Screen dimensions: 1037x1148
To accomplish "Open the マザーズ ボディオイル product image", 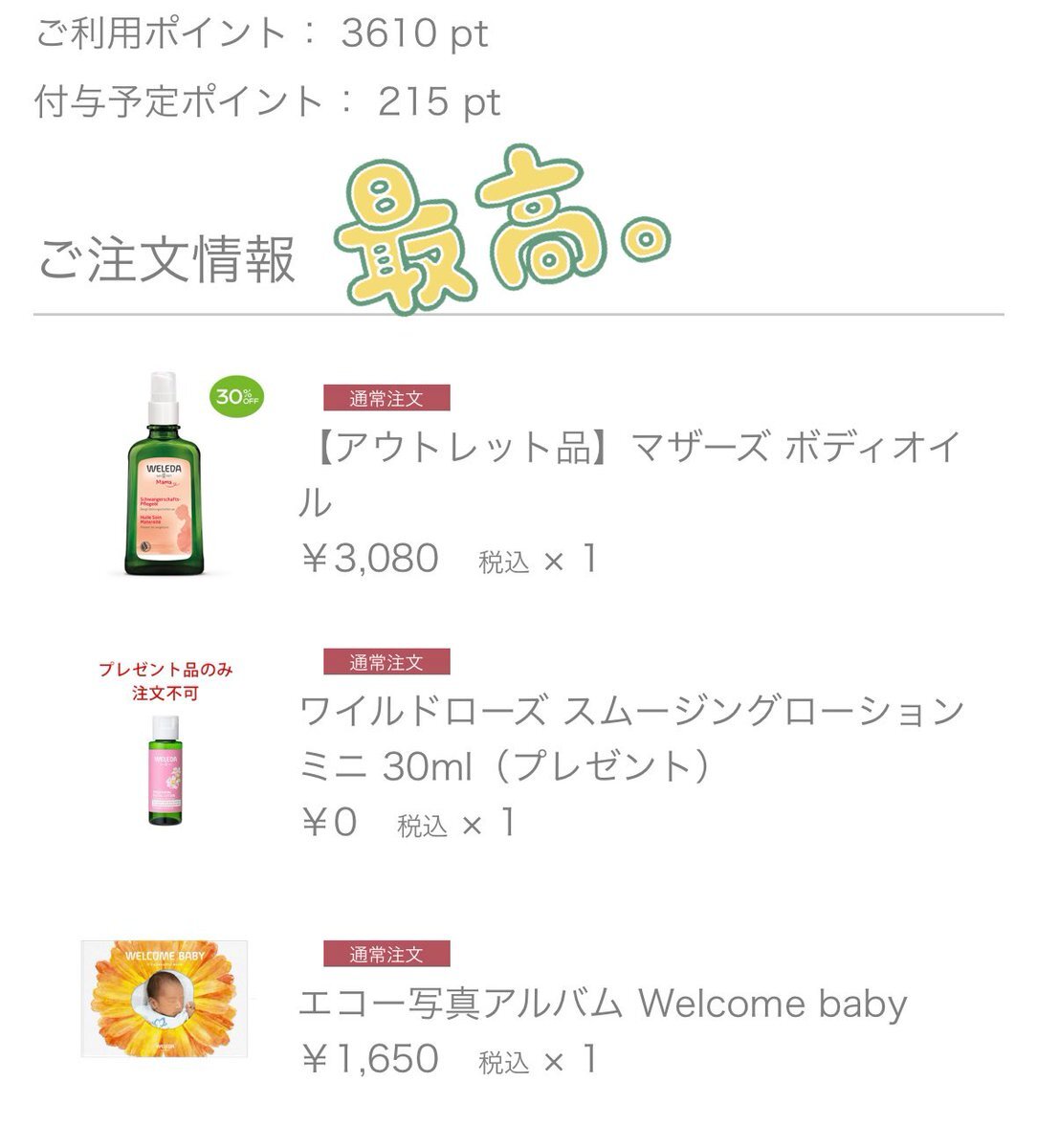I will (165, 475).
